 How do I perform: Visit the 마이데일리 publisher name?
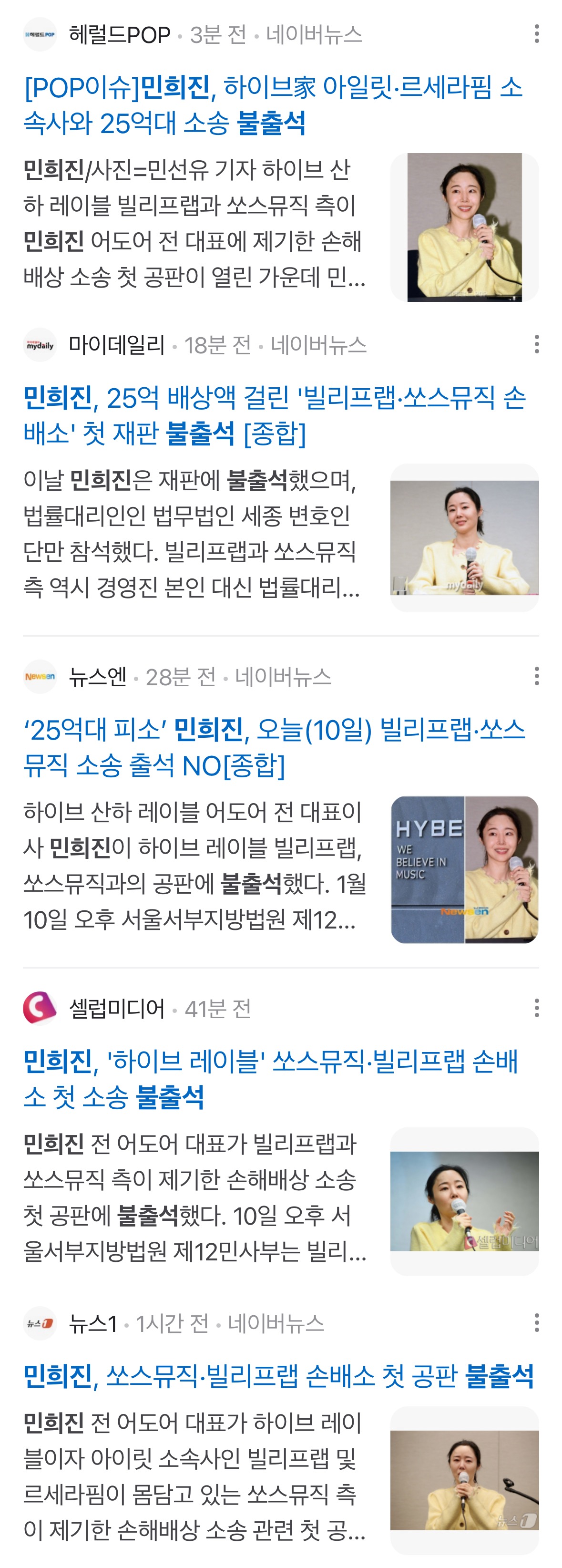coord(116,345)
